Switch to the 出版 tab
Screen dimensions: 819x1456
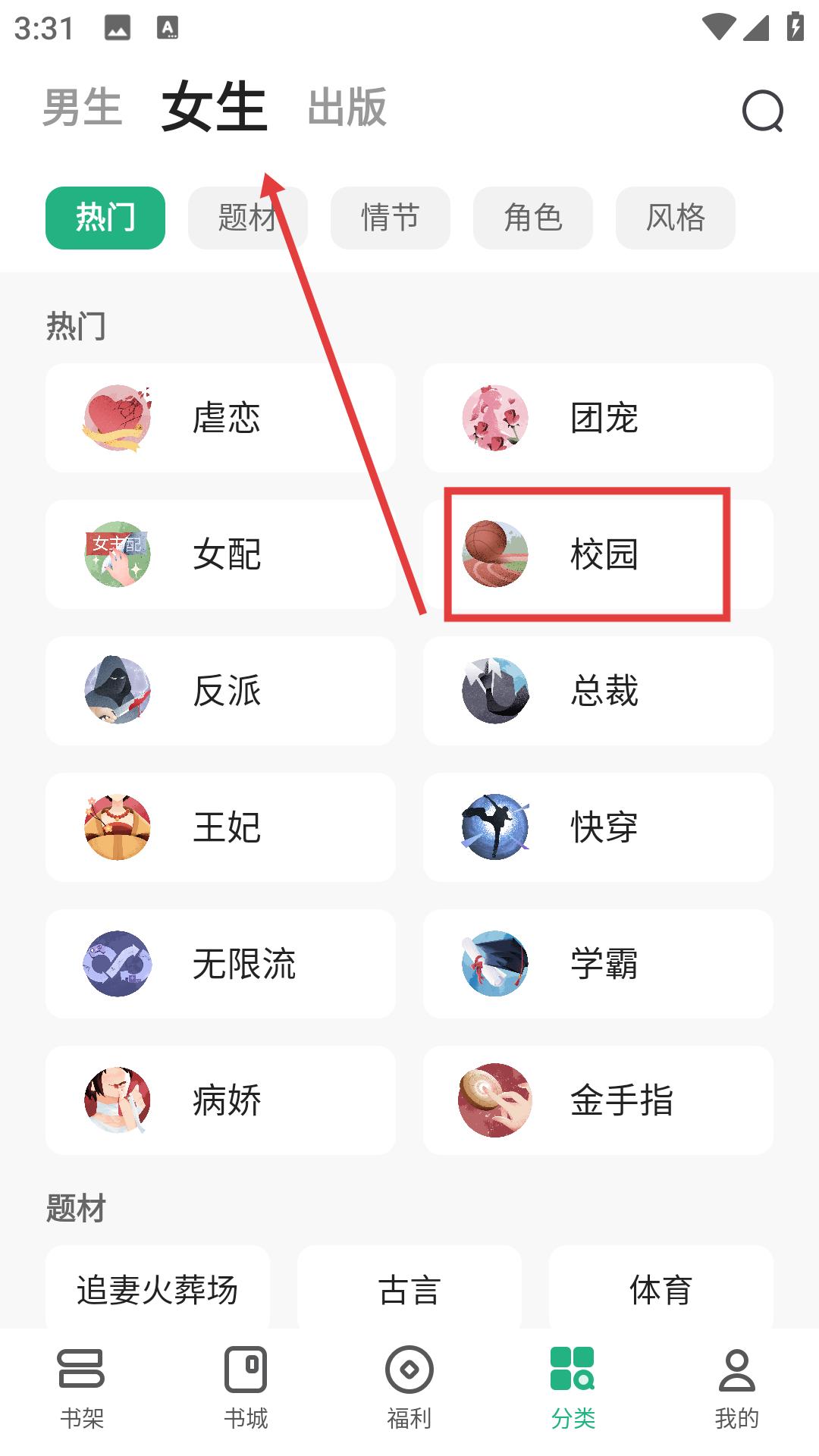347,107
